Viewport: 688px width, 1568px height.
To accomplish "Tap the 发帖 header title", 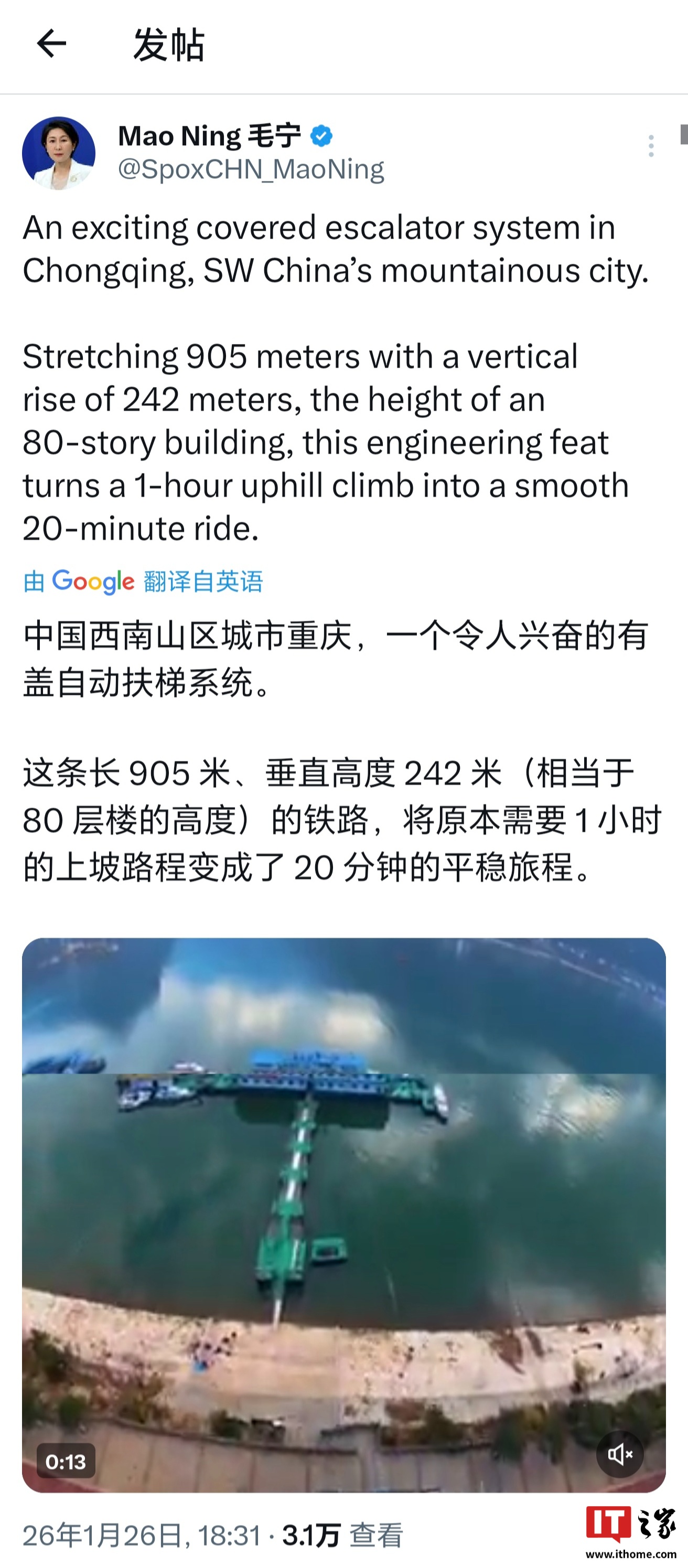I will click(x=169, y=45).
